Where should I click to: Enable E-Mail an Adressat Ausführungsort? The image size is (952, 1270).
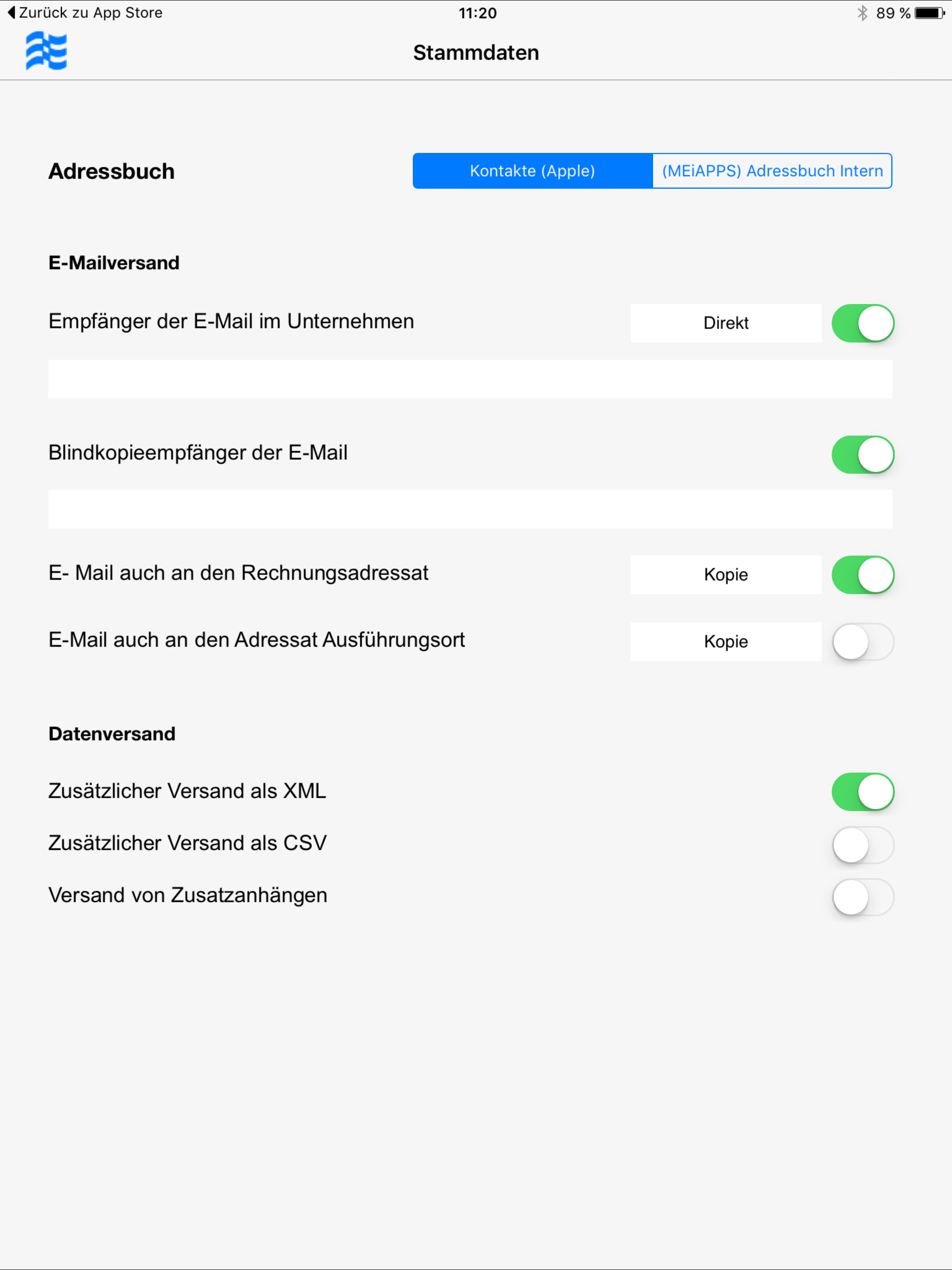click(x=862, y=642)
